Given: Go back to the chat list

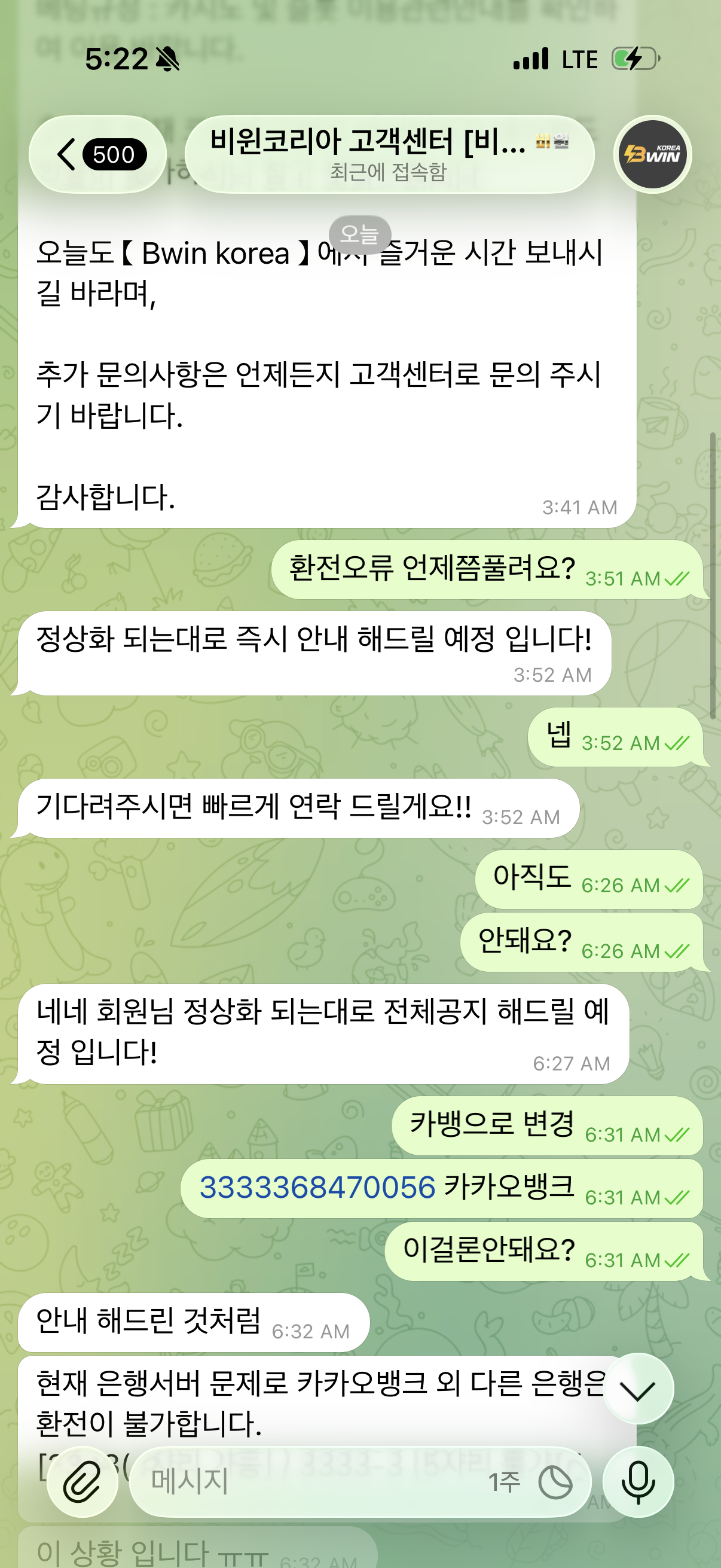Looking at the screenshot, I should pyautogui.click(x=97, y=154).
